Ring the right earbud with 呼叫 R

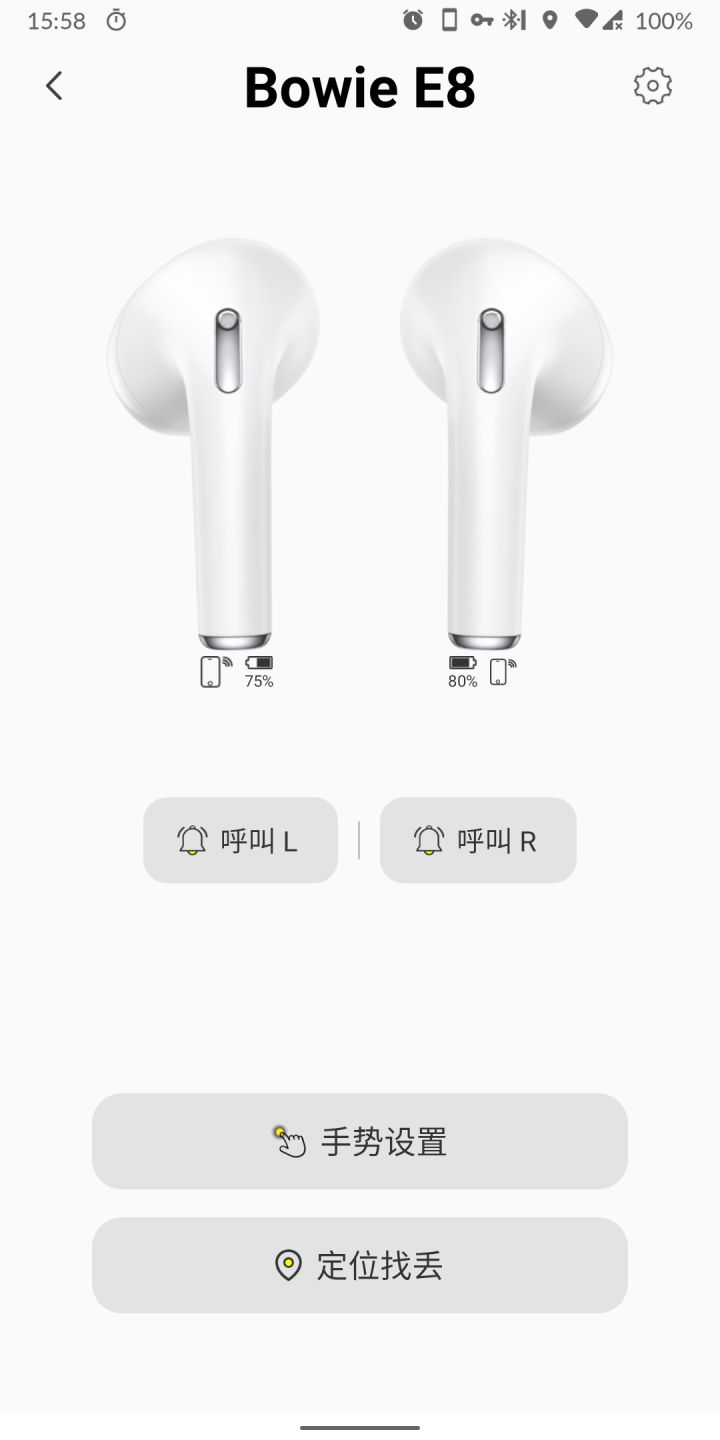pyautogui.click(x=478, y=840)
